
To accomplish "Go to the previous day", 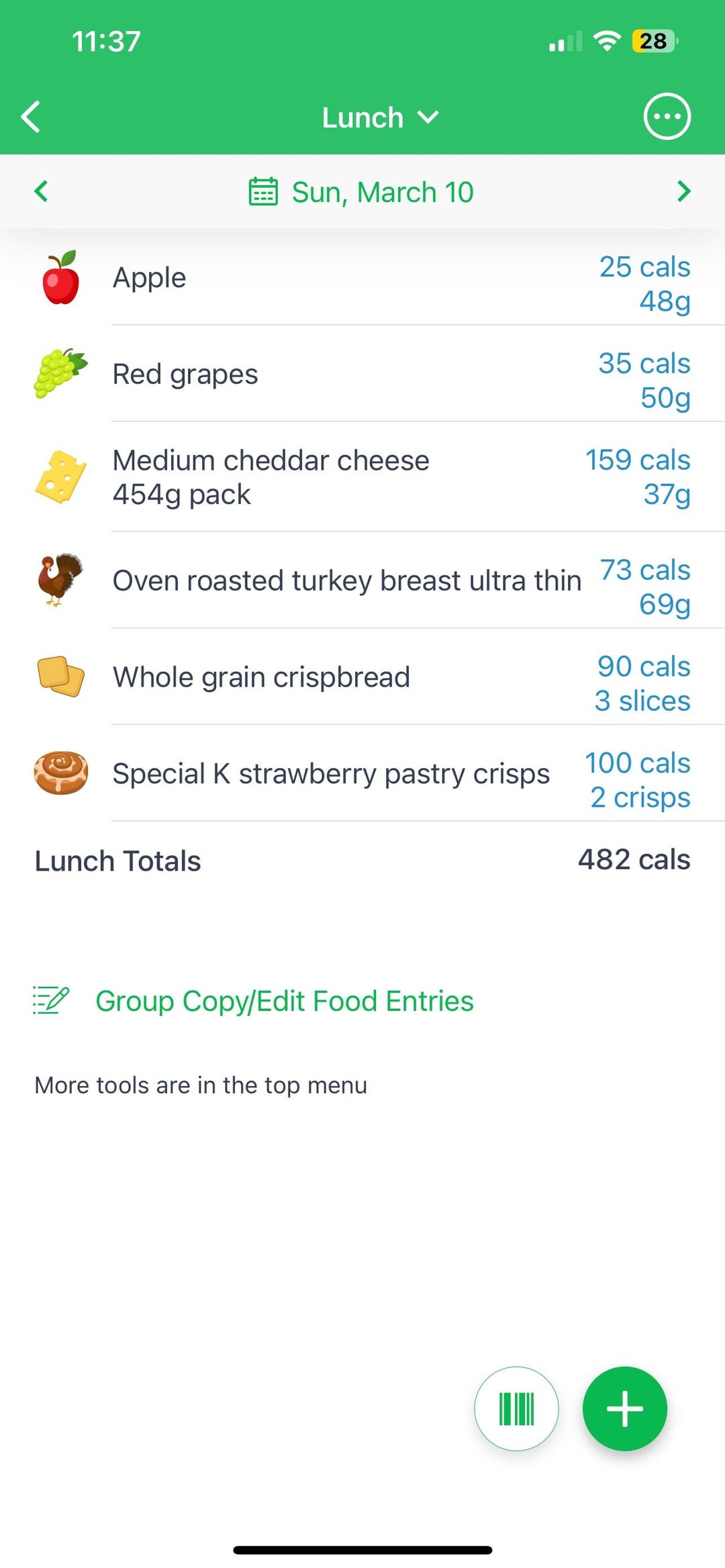I will pos(41,191).
